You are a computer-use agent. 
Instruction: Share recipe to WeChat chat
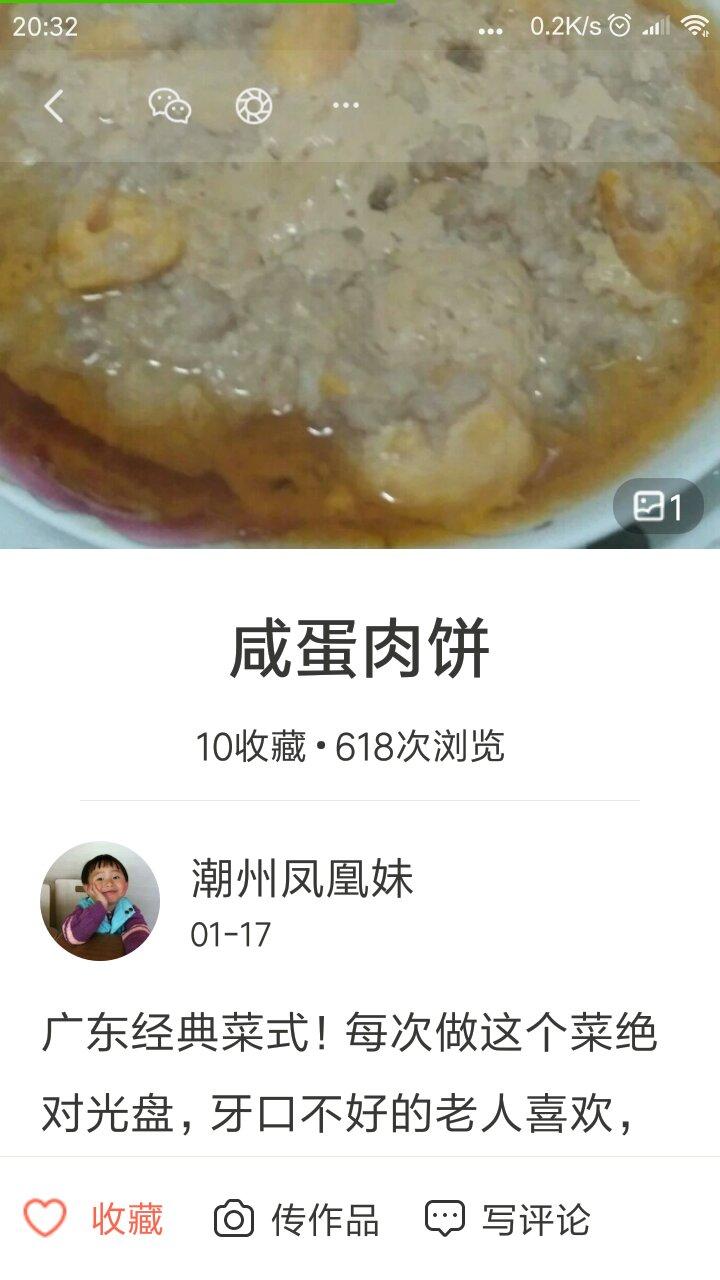click(169, 106)
